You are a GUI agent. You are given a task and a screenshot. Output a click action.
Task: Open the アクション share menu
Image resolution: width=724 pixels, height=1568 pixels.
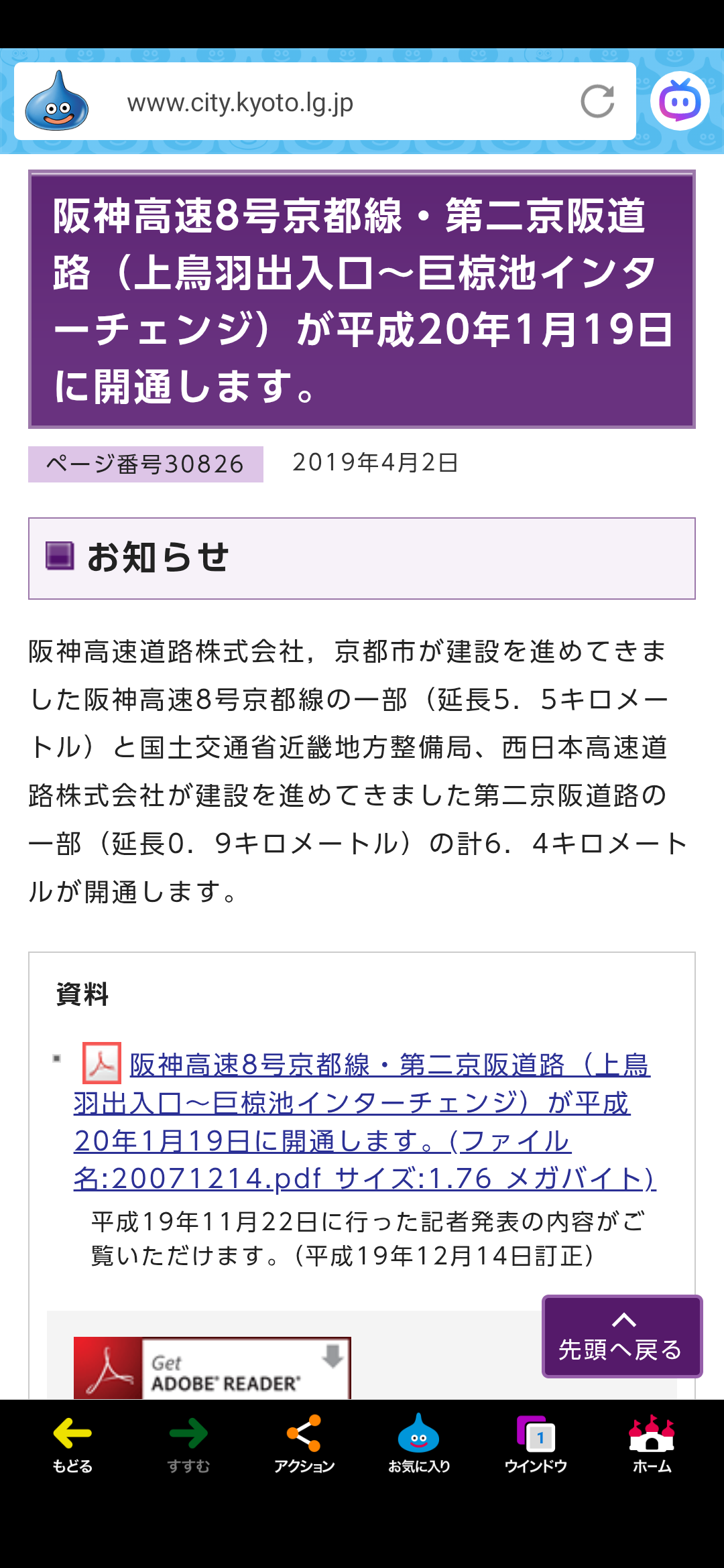(x=304, y=1445)
